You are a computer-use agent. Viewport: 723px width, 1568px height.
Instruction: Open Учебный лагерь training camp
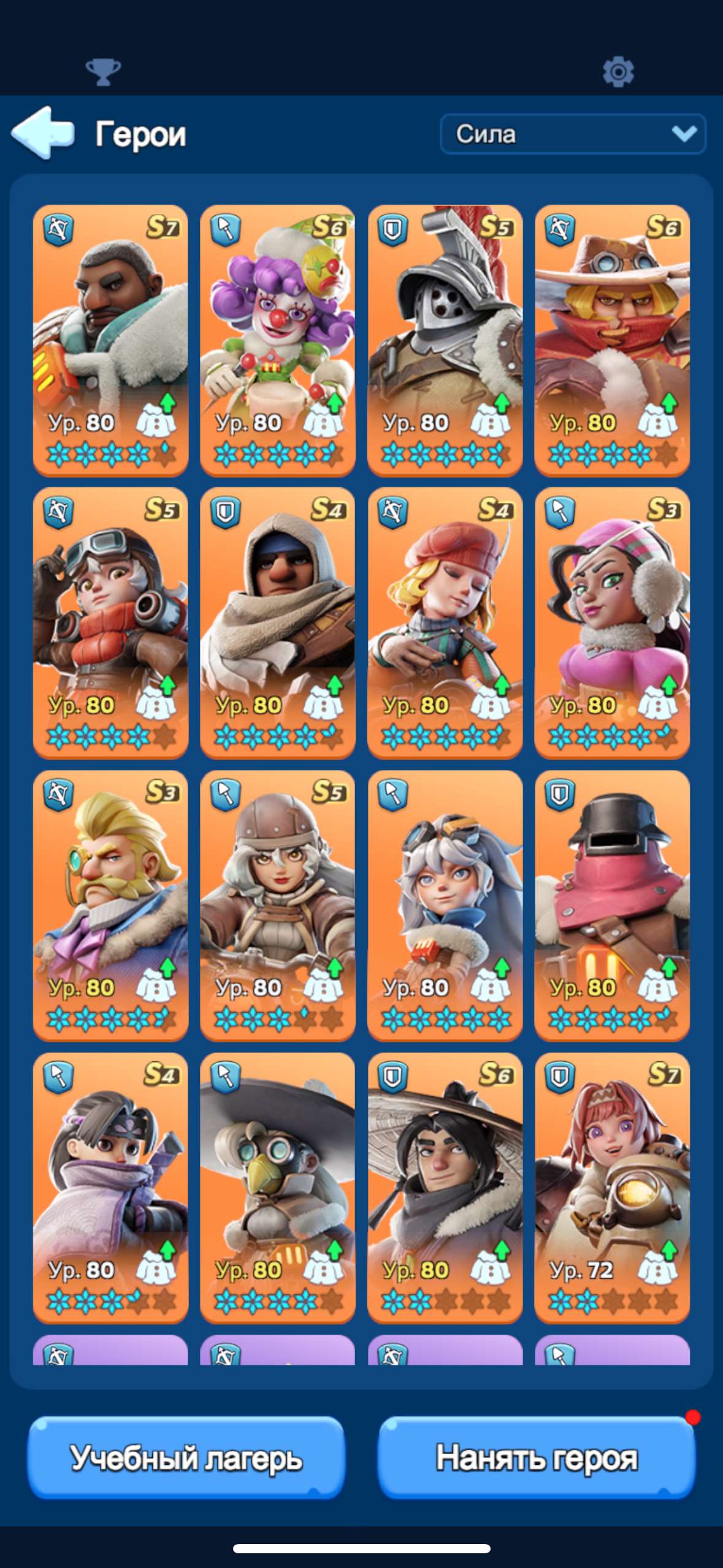pos(186,1458)
